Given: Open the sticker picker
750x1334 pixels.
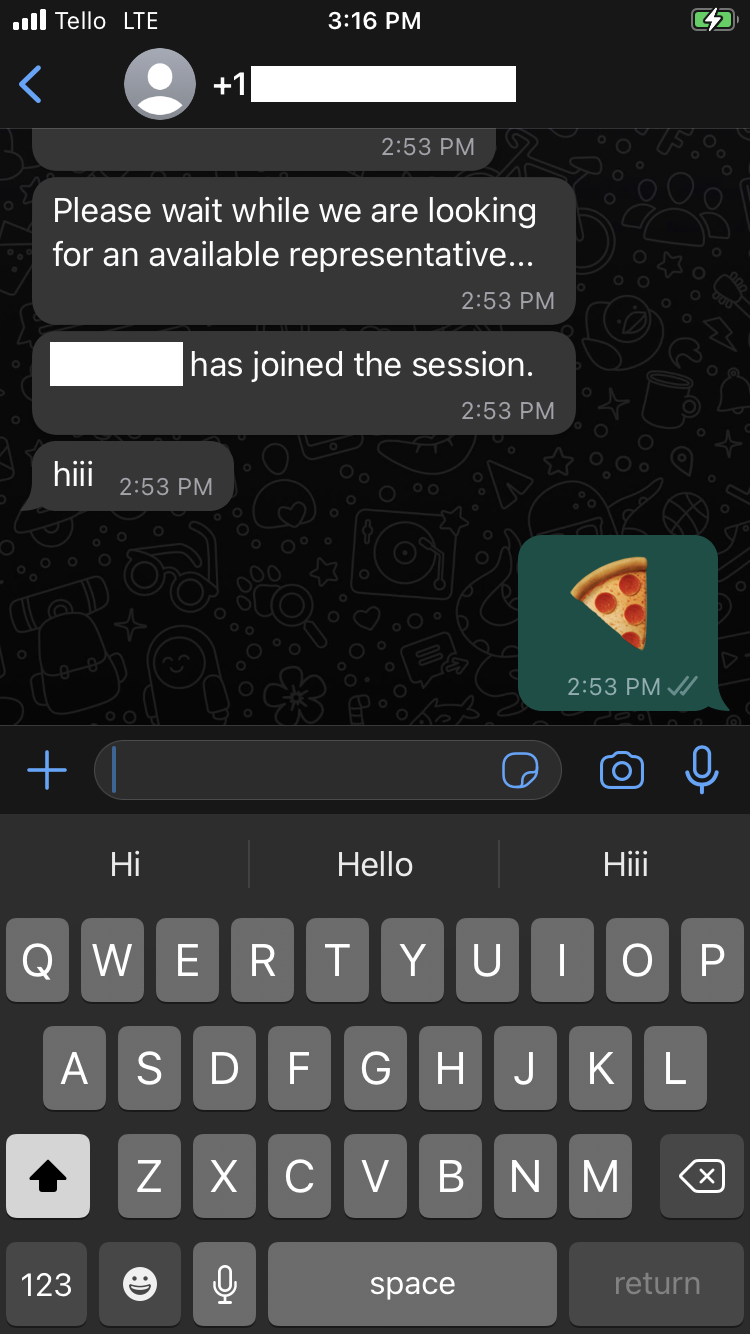Looking at the screenshot, I should click(520, 771).
